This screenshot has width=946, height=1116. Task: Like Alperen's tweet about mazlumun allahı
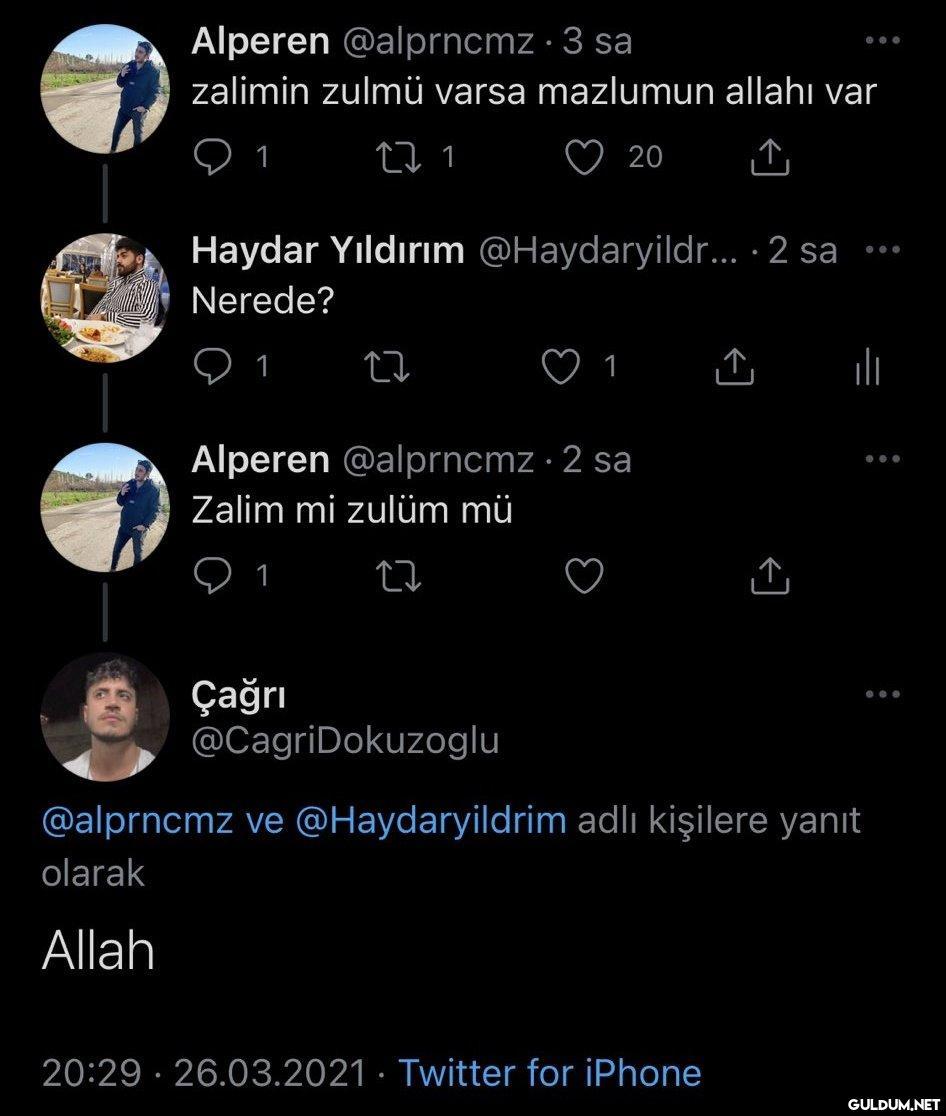584,158
